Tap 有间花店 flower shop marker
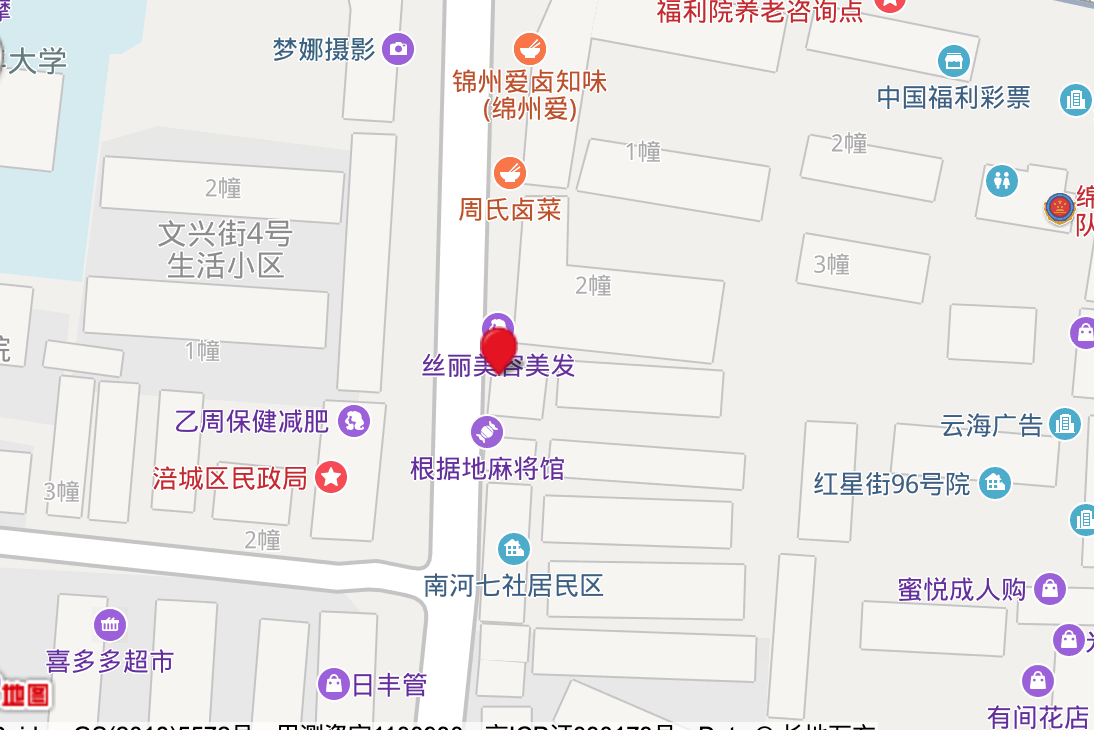The width and height of the screenshot is (1094, 730). click(1038, 682)
